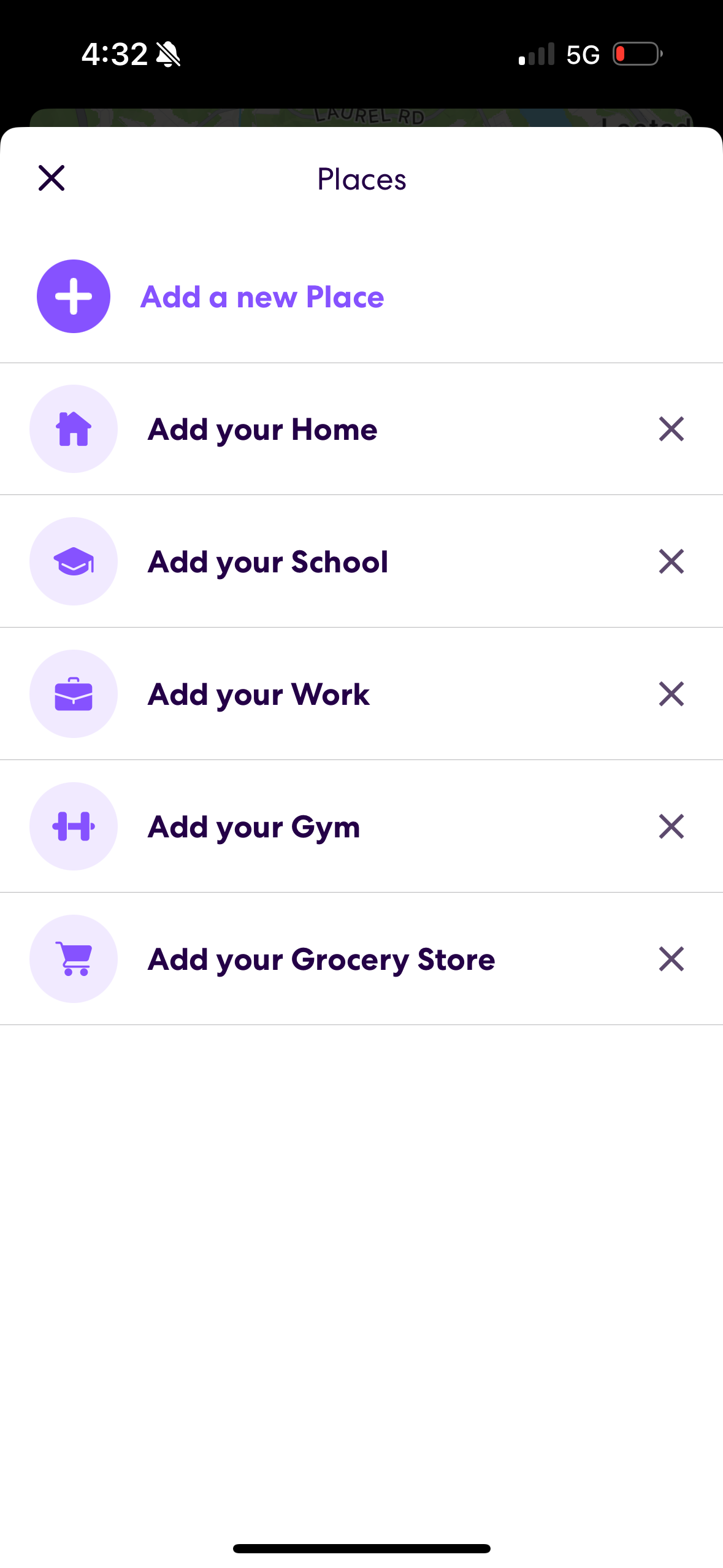Close the Places sheet with the X icon
Screen dimensions: 723x1568
tap(51, 179)
